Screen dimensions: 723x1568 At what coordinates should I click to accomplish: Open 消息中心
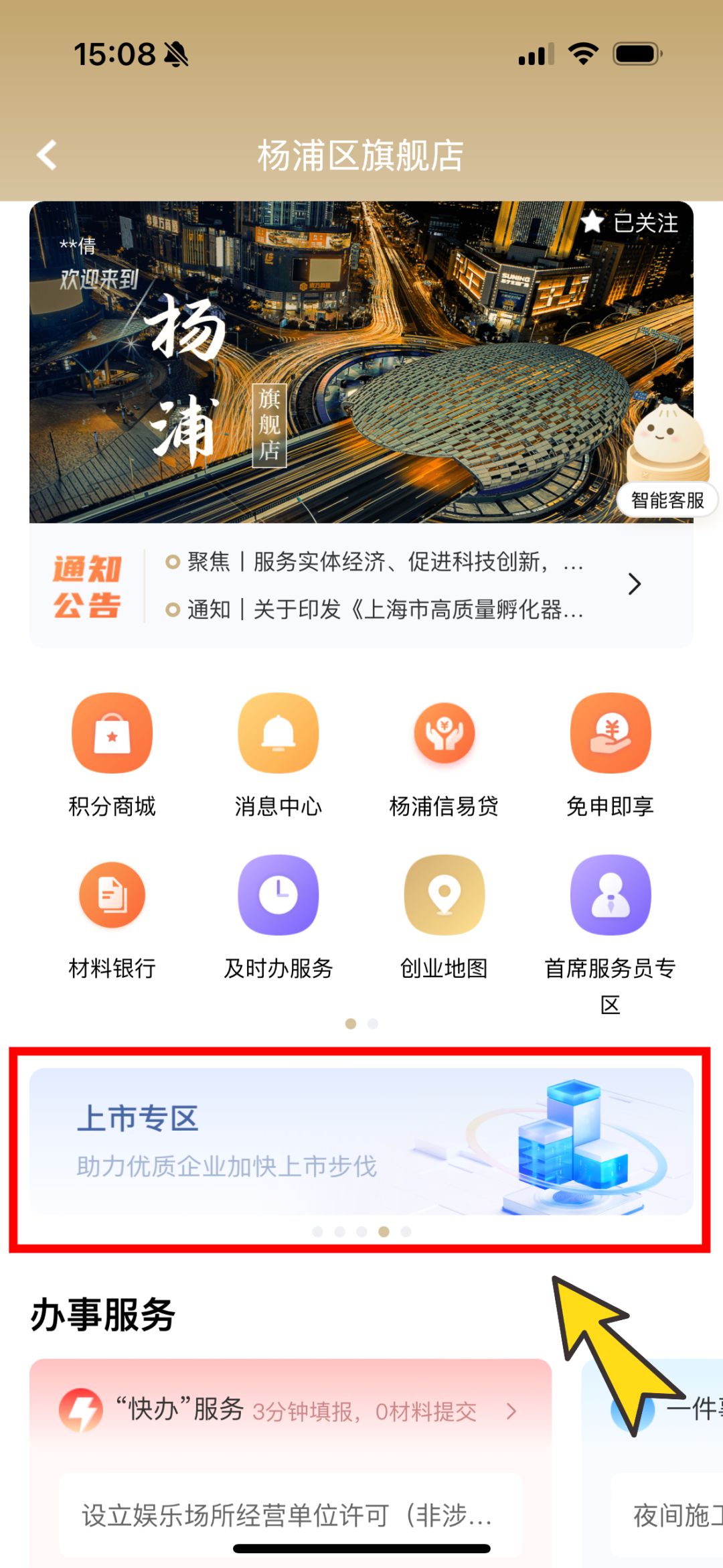point(278,755)
